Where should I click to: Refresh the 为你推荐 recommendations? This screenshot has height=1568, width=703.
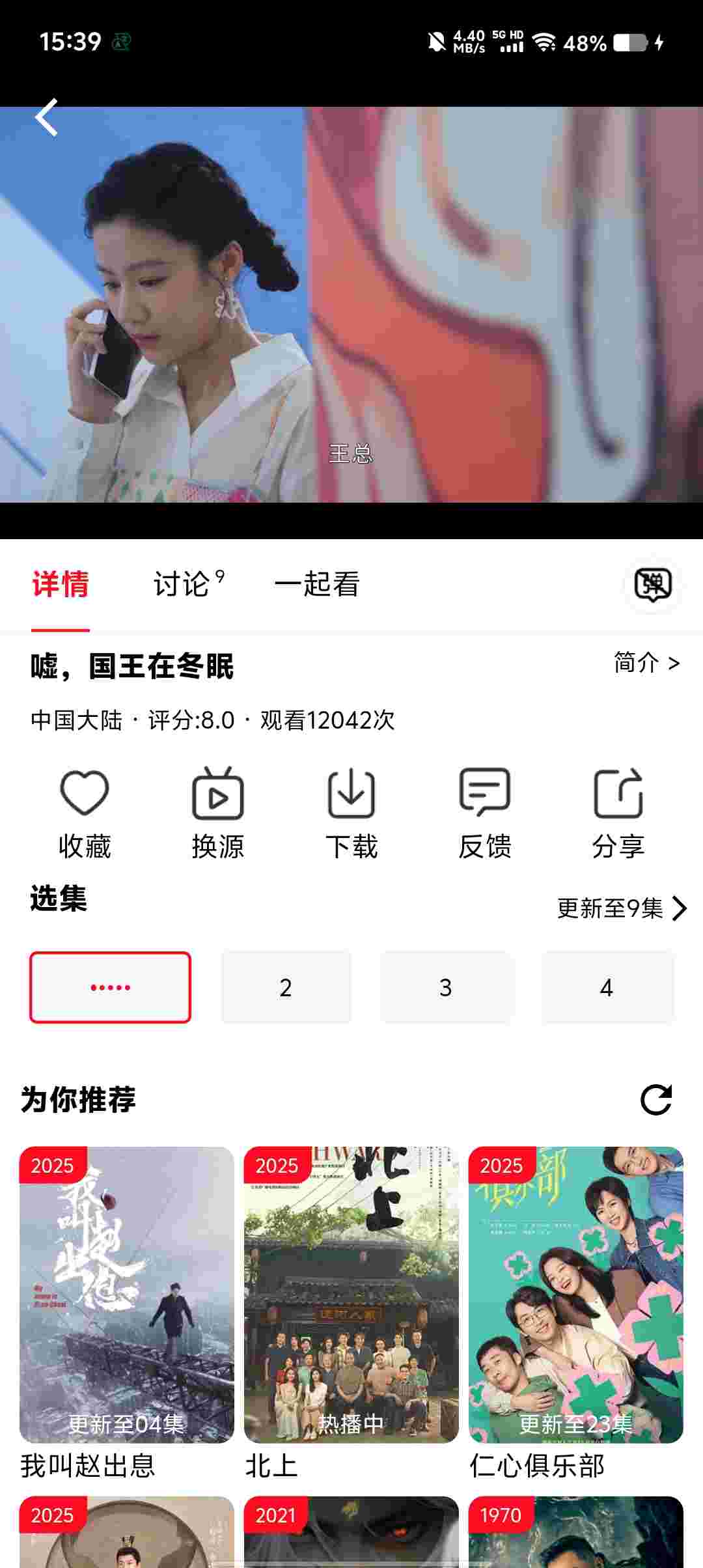(656, 1100)
